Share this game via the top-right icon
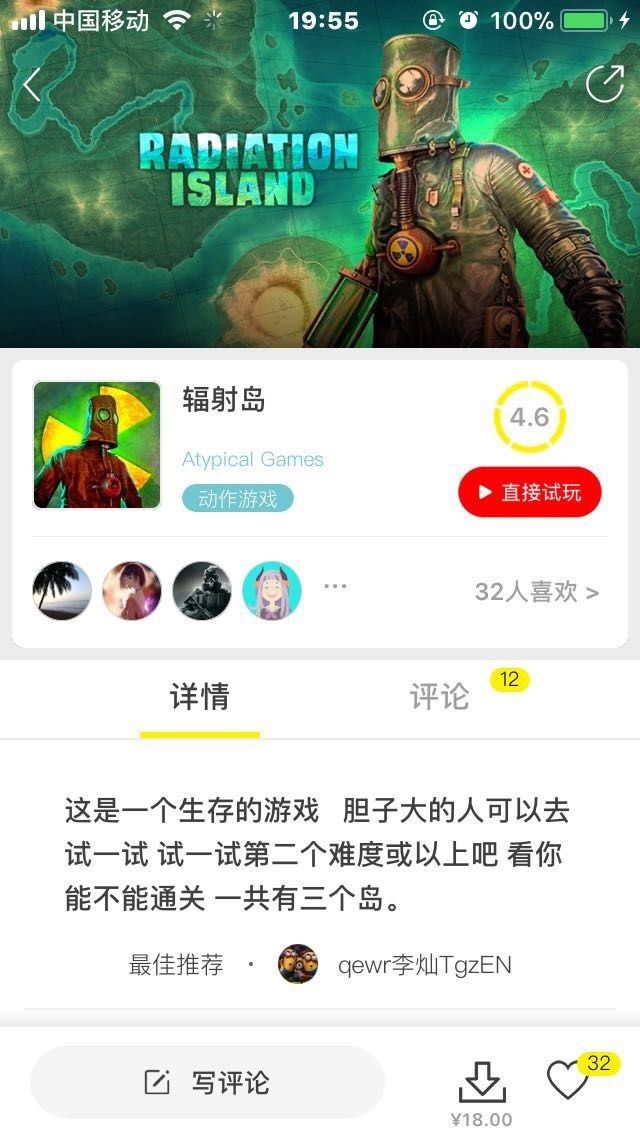The height and width of the screenshot is (1136, 640). click(x=604, y=85)
